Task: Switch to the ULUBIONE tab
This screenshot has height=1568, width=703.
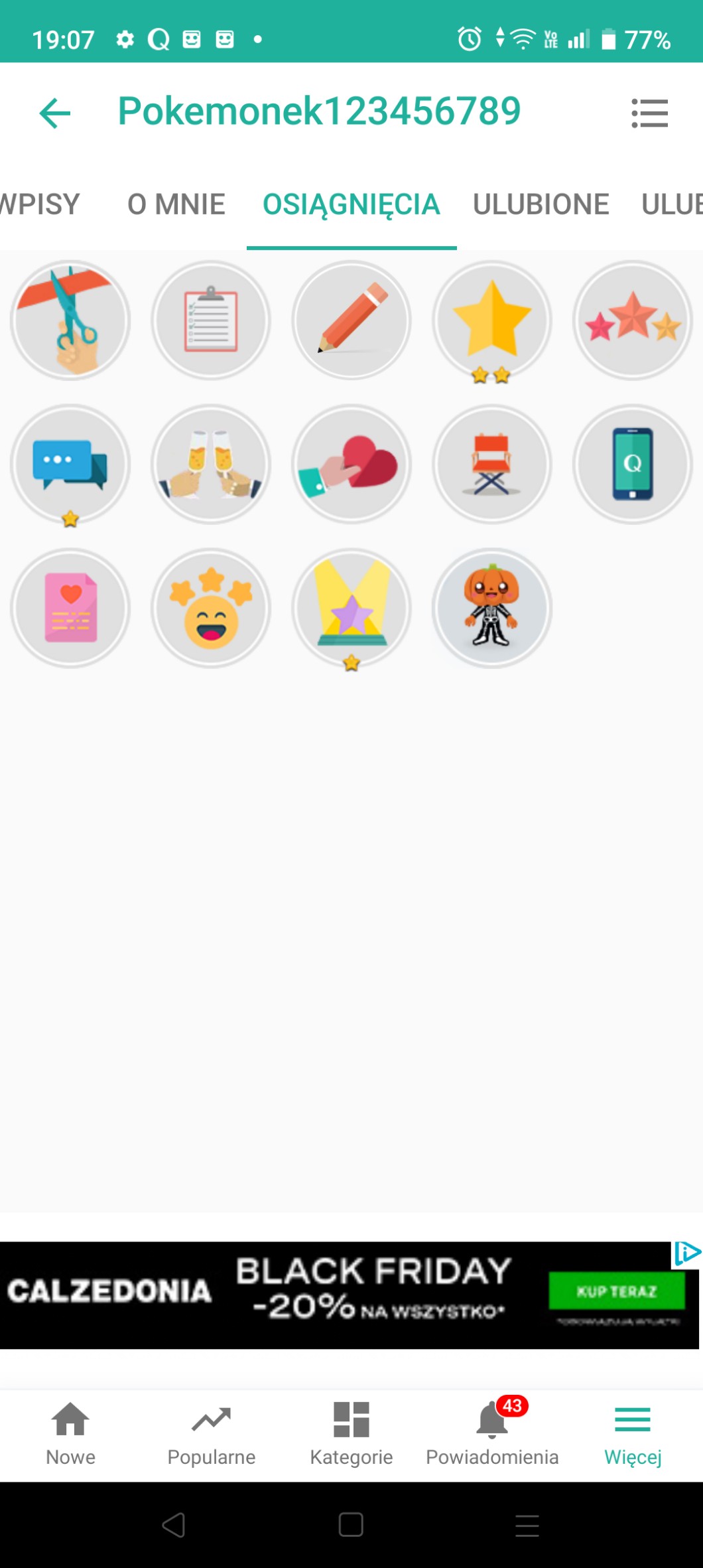Action: click(541, 204)
